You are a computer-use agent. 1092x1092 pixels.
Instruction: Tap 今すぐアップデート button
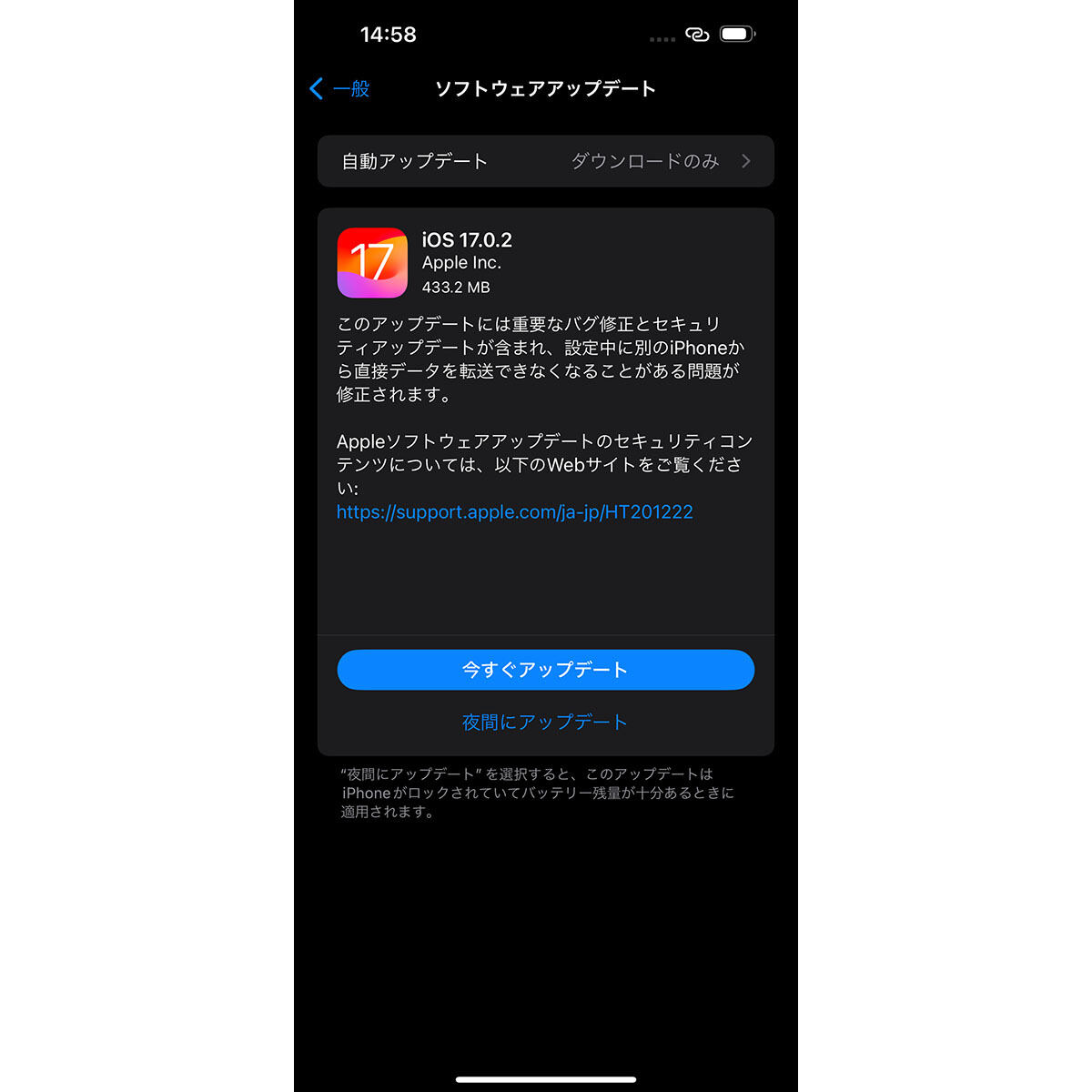tap(545, 670)
